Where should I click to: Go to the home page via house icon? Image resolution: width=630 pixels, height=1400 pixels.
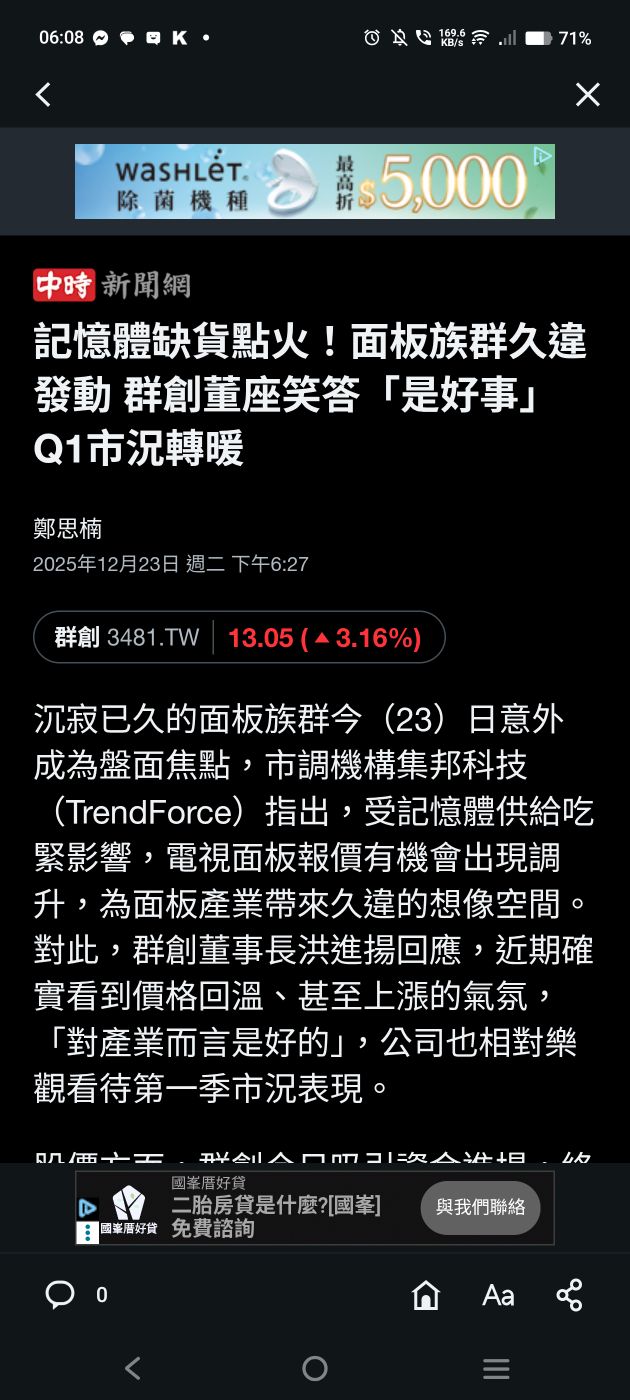(x=426, y=1295)
